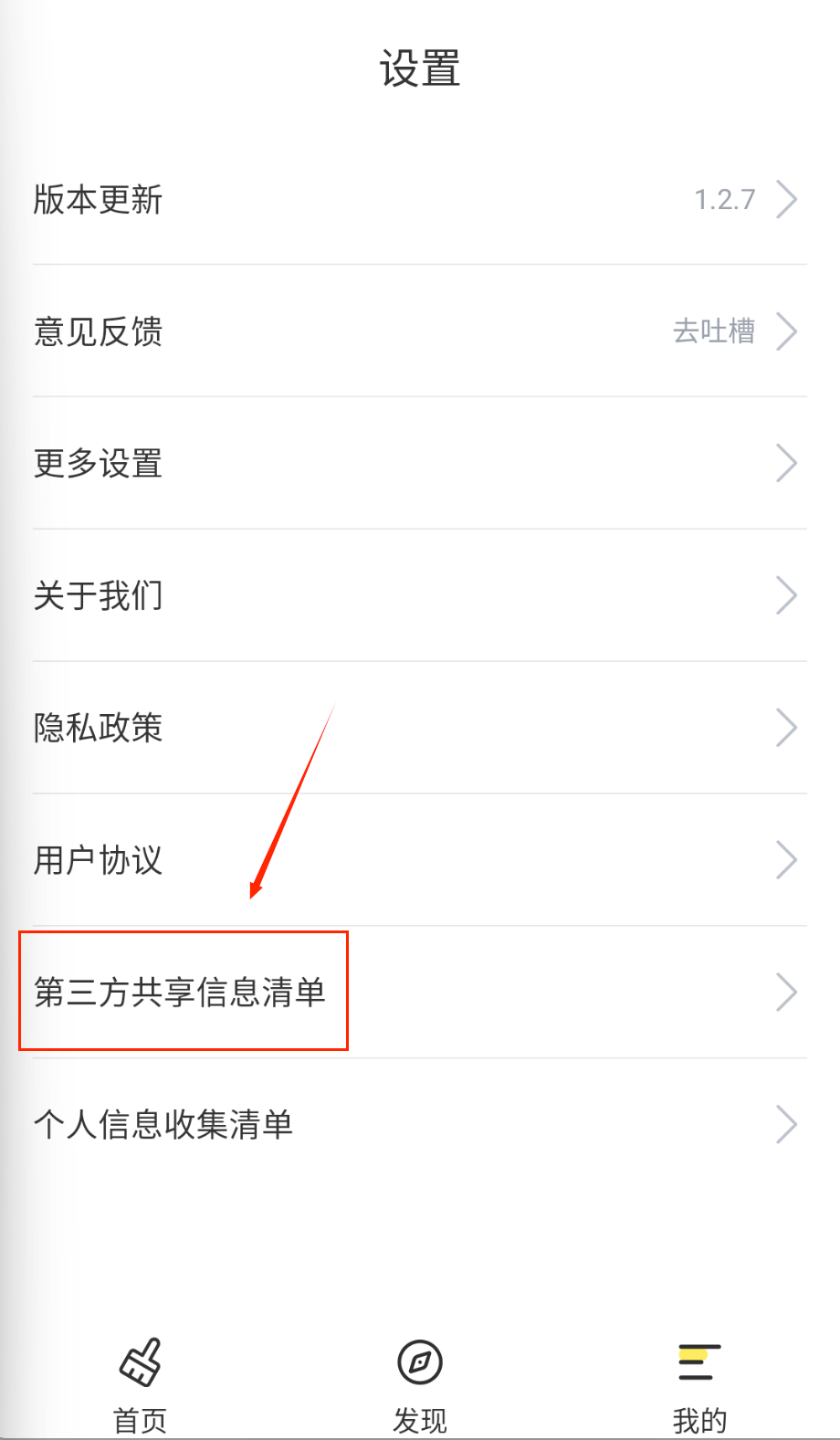Viewport: 840px width, 1440px height.
Task: Select the 我的 tab
Action: (x=699, y=1383)
